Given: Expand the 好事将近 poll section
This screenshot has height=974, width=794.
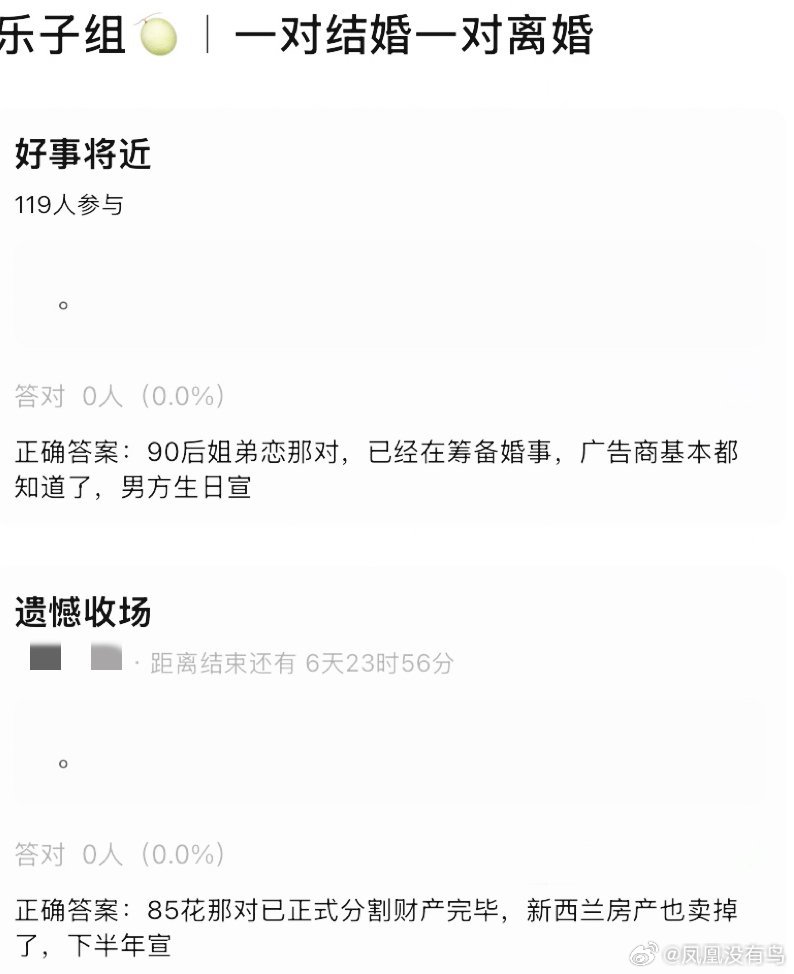Looking at the screenshot, I should [82, 155].
